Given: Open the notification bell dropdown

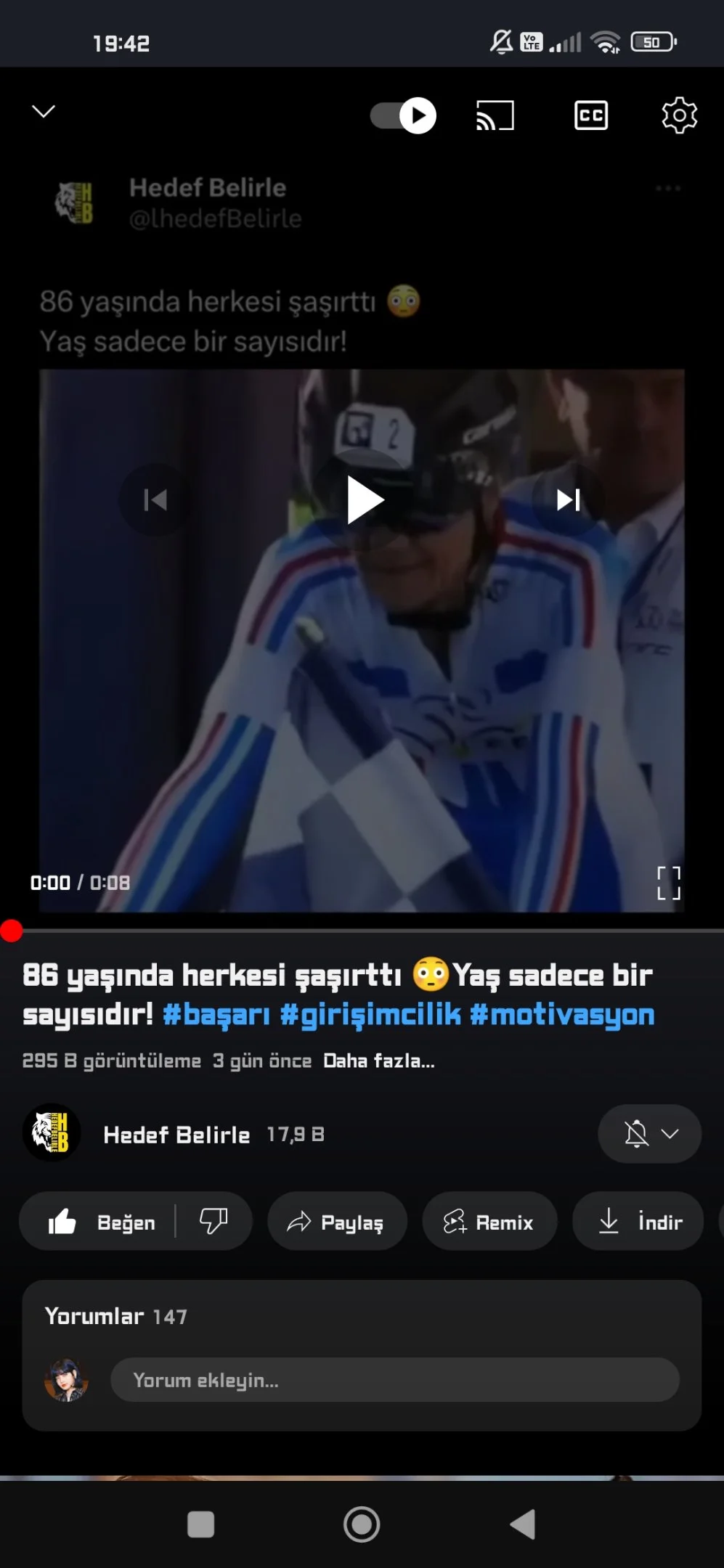Looking at the screenshot, I should [x=650, y=1134].
